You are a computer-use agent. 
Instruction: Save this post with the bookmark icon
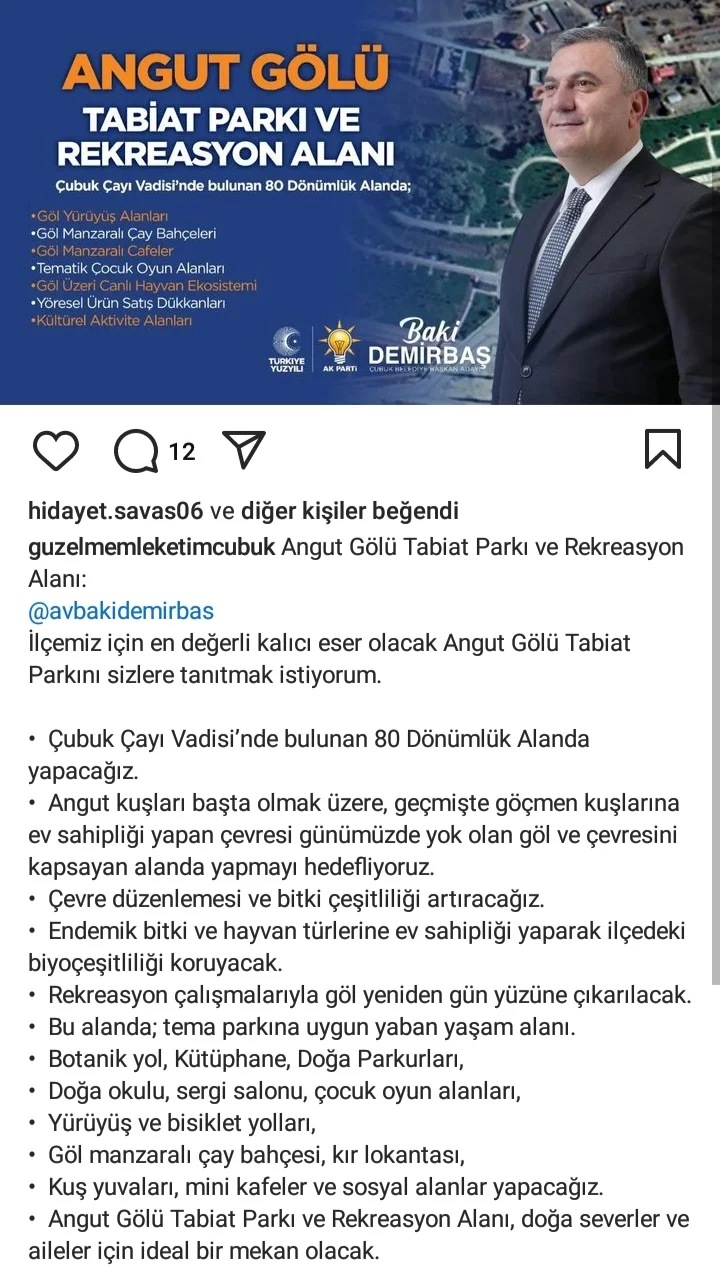(x=663, y=450)
